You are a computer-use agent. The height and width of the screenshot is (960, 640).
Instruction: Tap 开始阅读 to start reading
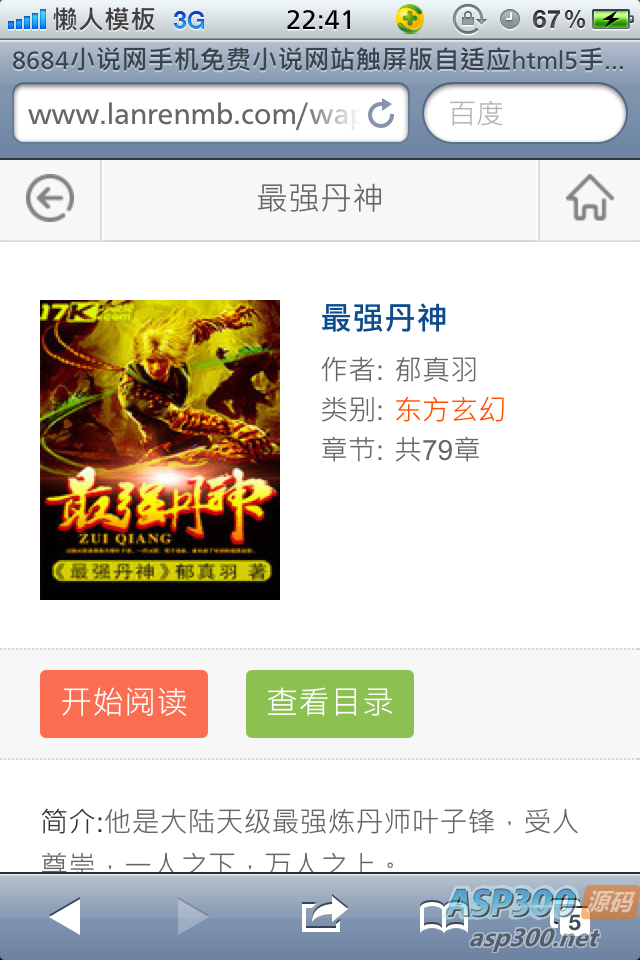pyautogui.click(x=124, y=703)
